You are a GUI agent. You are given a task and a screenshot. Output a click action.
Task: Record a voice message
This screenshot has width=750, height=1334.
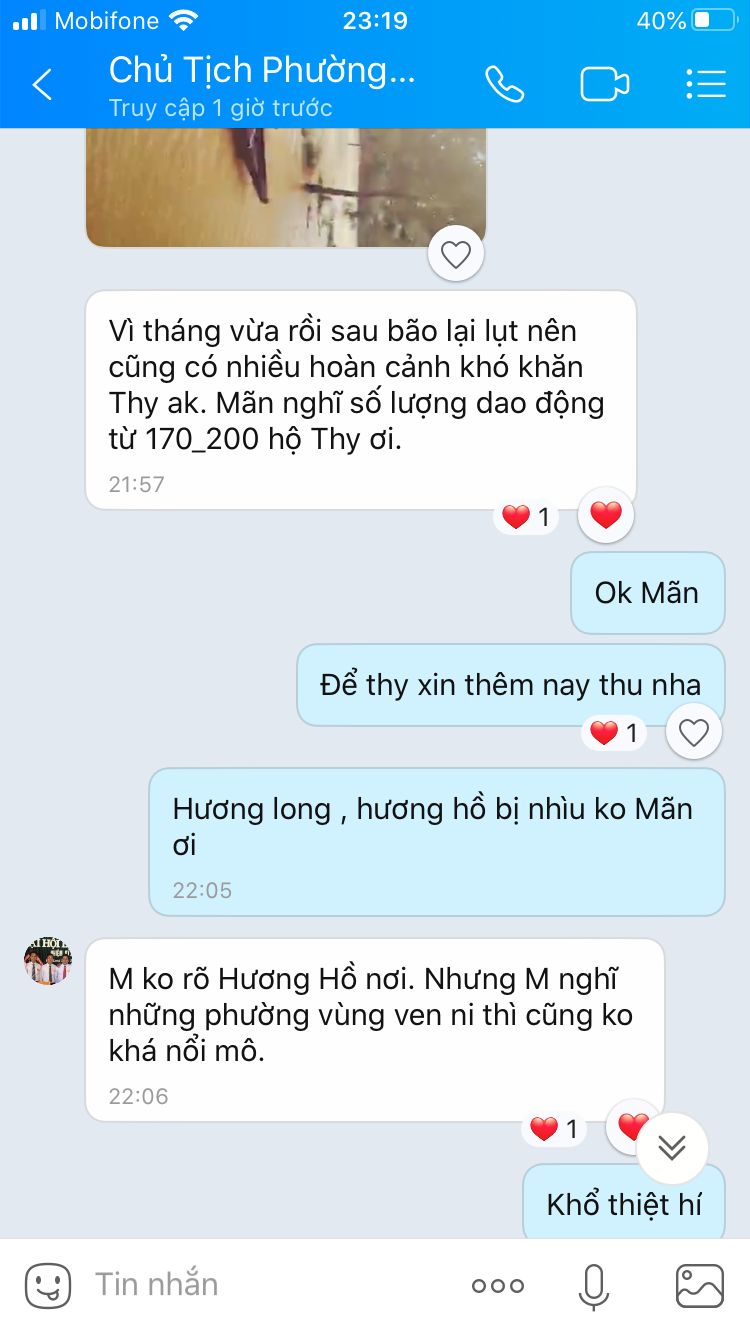pos(594,1286)
